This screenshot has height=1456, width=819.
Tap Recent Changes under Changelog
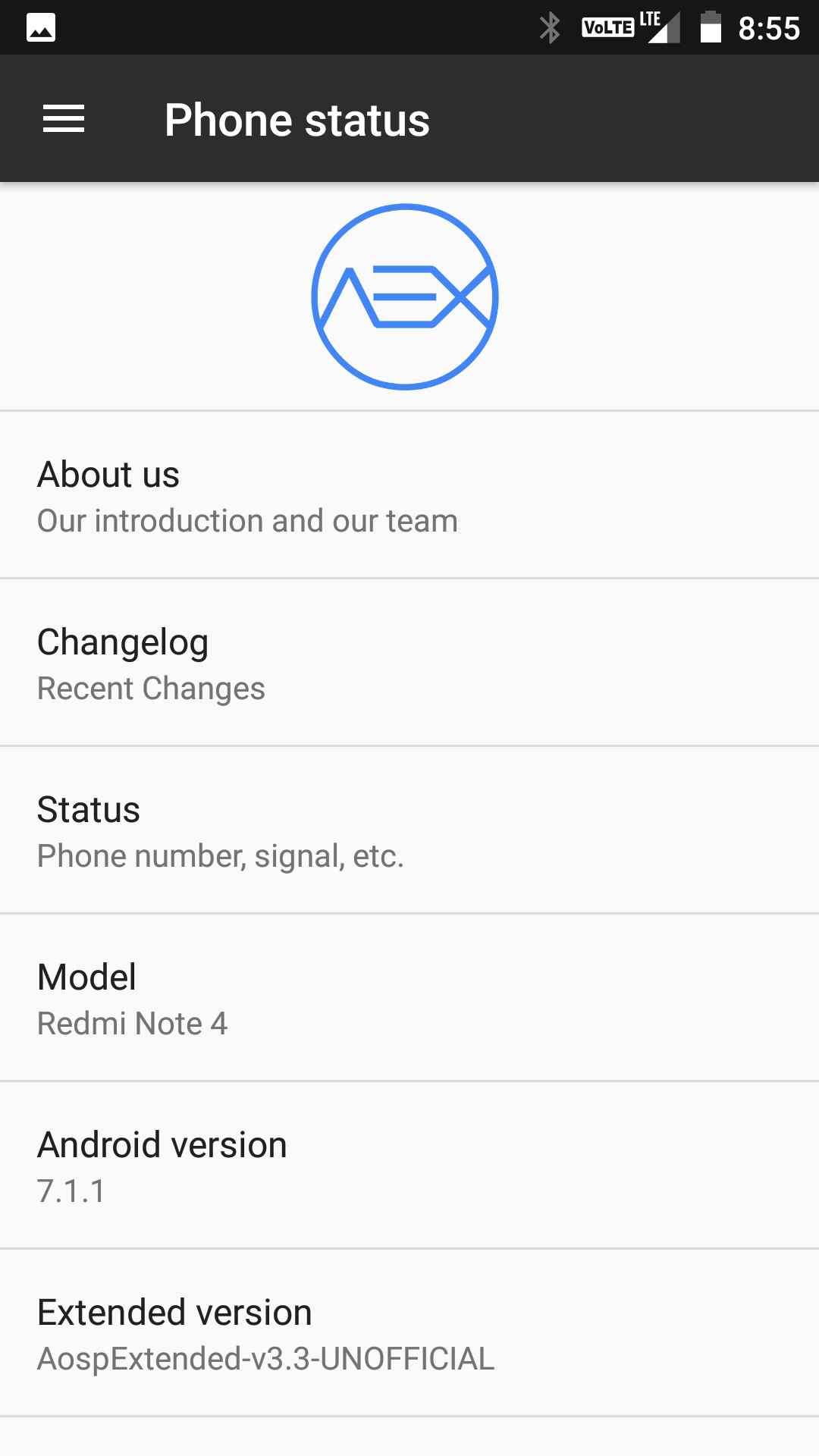(x=151, y=689)
